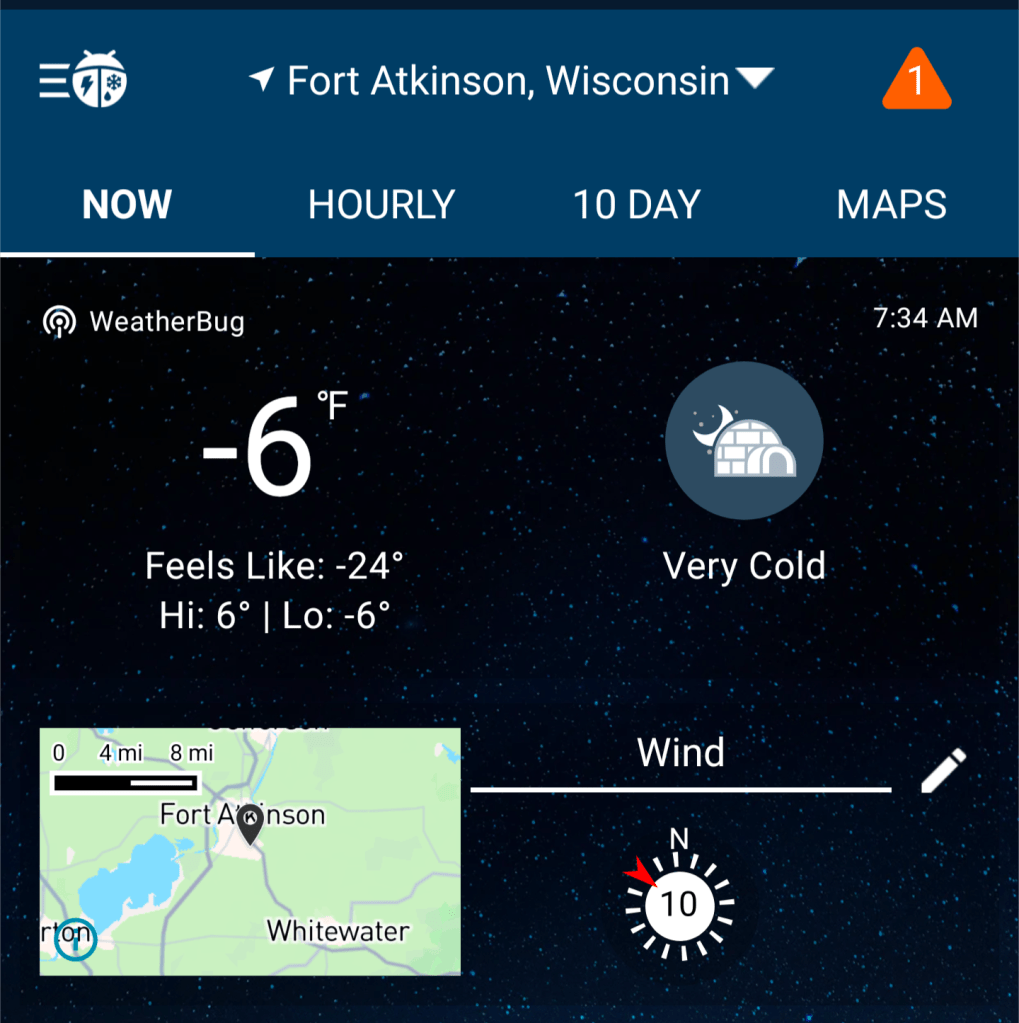
Task: Open the Fort Atkinson map thumbnail
Action: [x=250, y=851]
